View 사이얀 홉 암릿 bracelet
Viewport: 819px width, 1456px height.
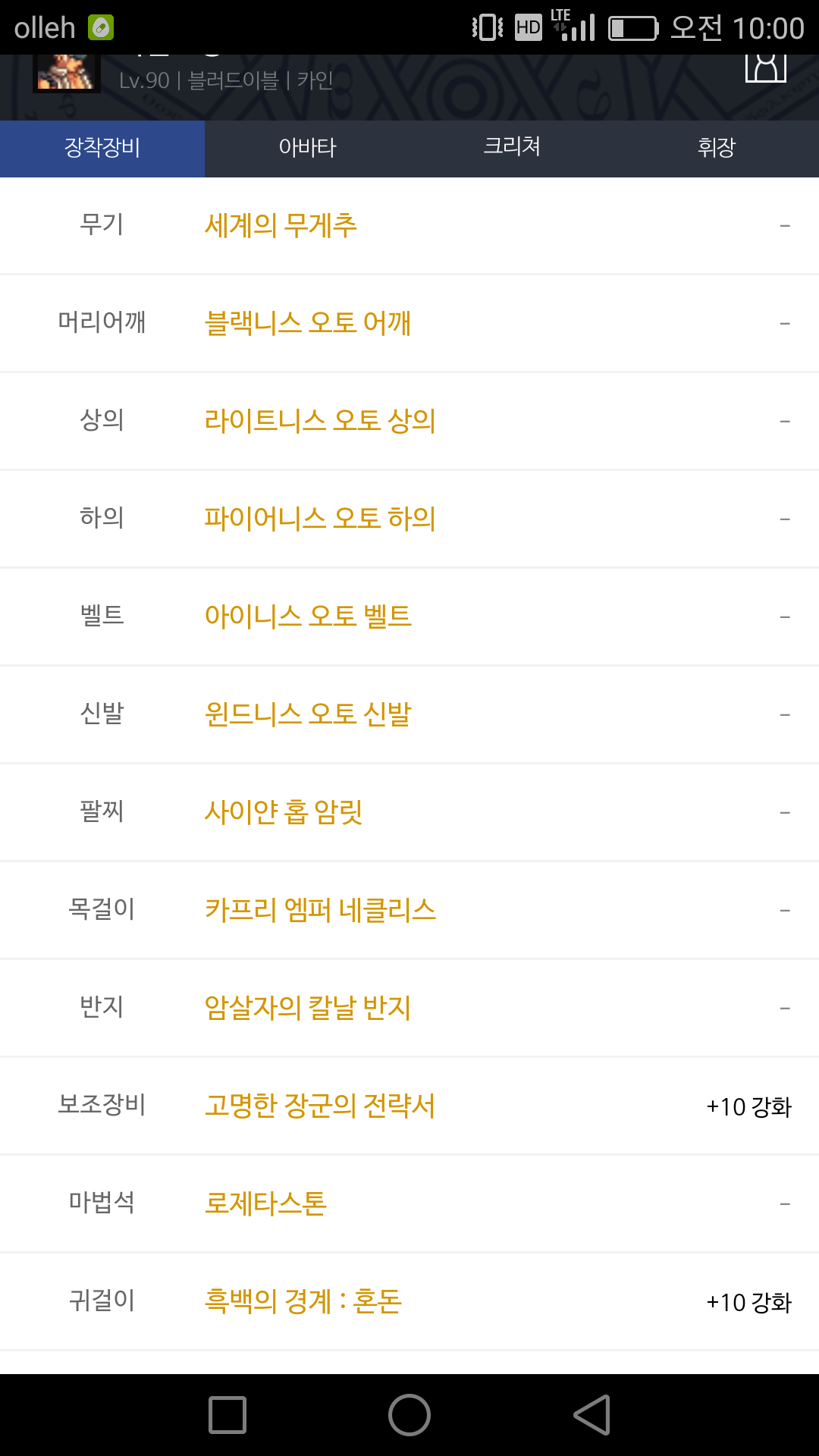(283, 813)
